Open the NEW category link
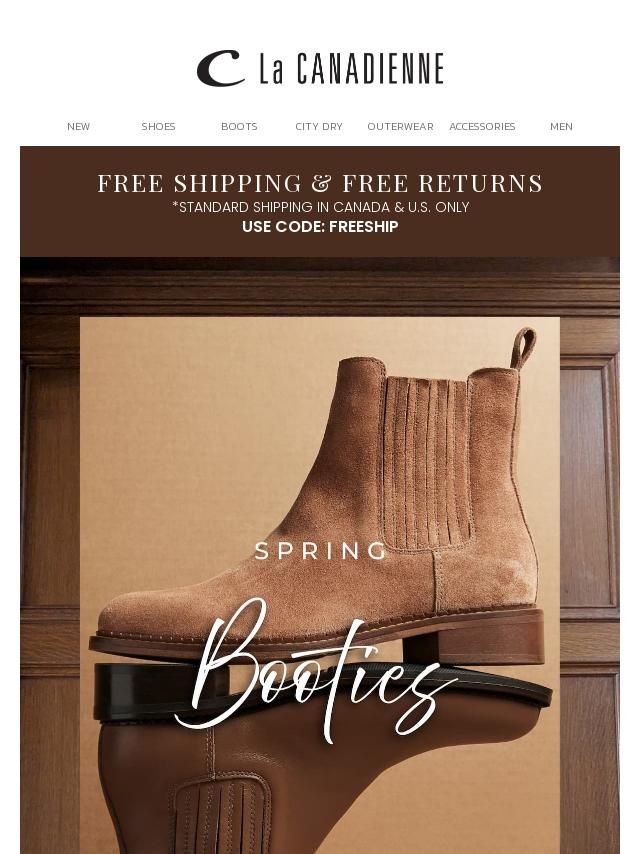Viewport: 640px width, 854px height. coord(78,127)
